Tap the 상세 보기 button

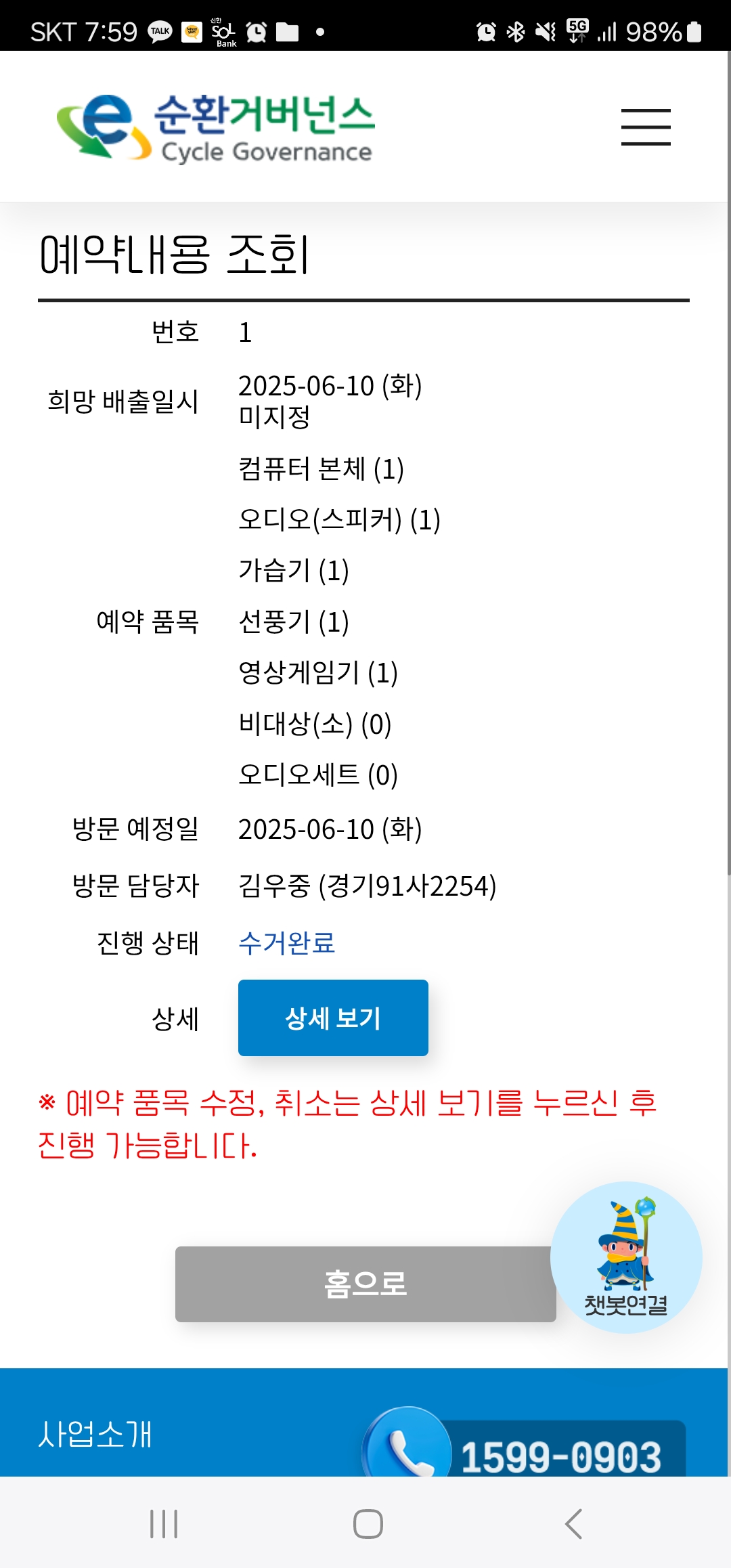333,1018
